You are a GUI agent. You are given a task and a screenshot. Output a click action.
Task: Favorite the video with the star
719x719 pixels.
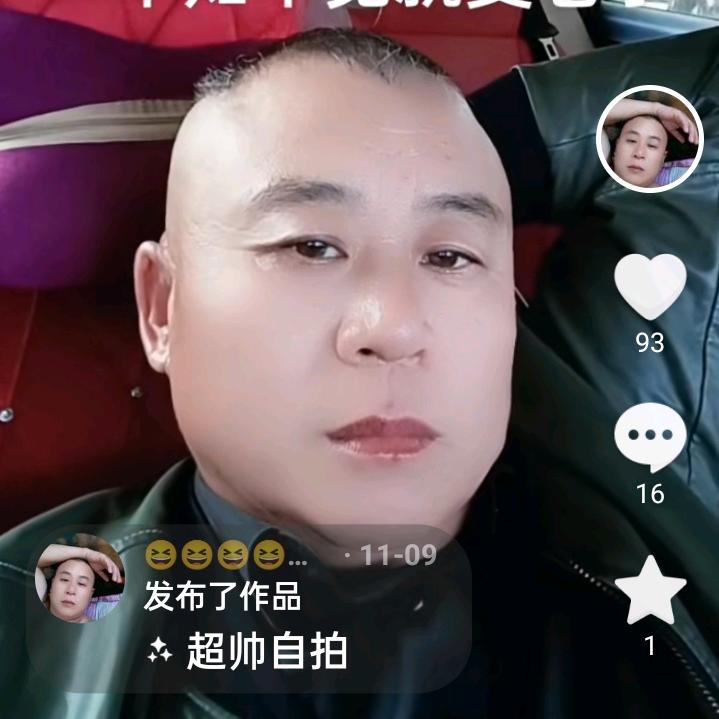click(650, 591)
